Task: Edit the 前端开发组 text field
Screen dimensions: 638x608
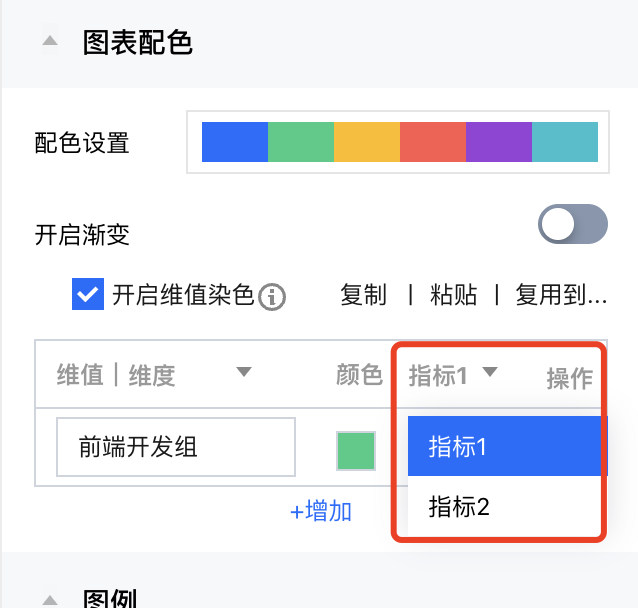Action: point(176,447)
